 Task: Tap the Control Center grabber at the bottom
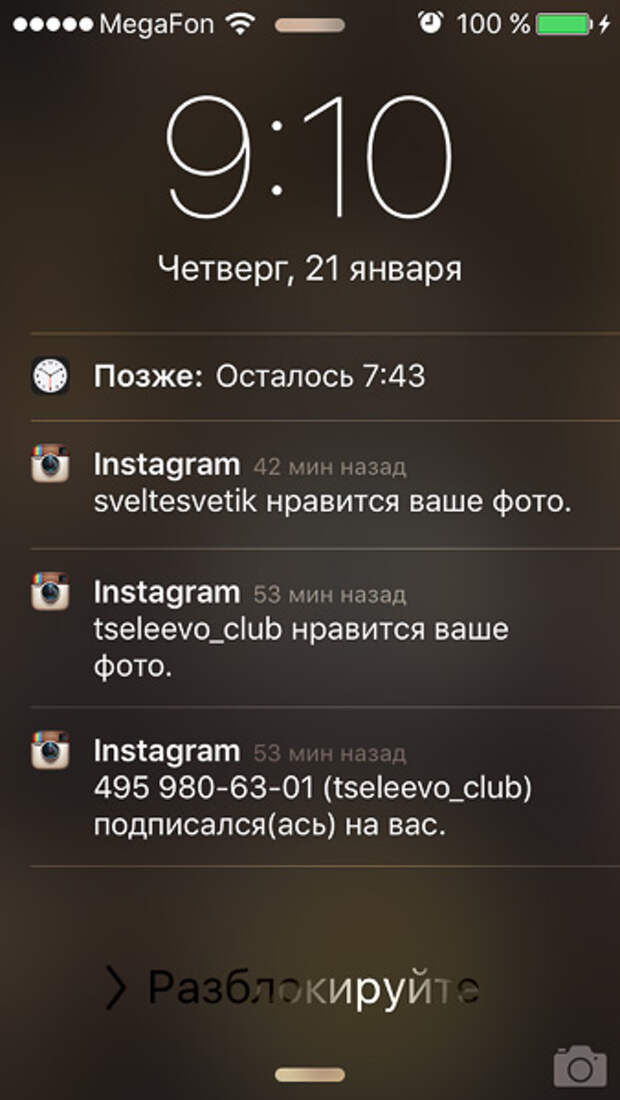[x=310, y=1074]
